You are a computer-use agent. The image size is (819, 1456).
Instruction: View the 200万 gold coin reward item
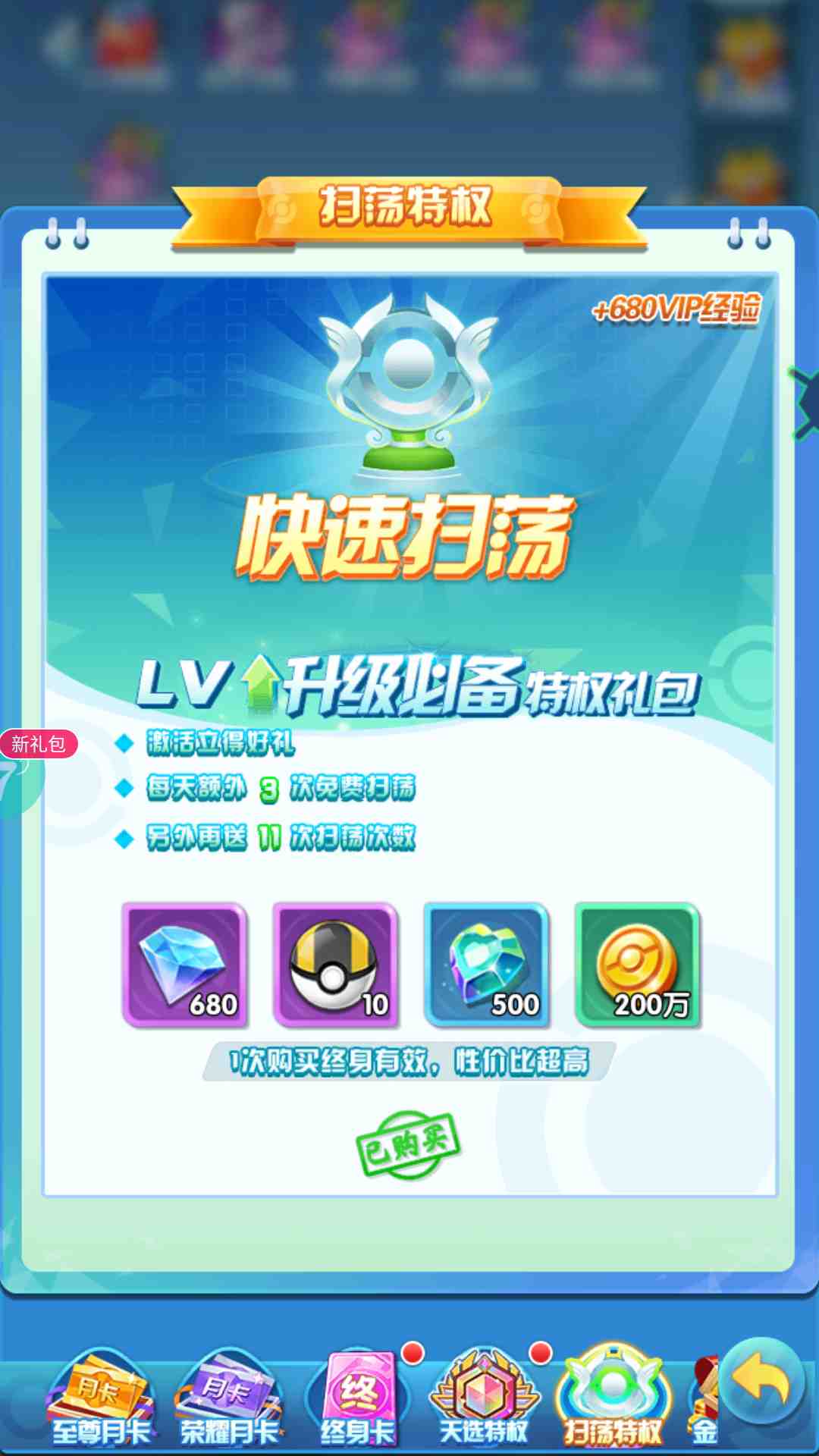638,965
